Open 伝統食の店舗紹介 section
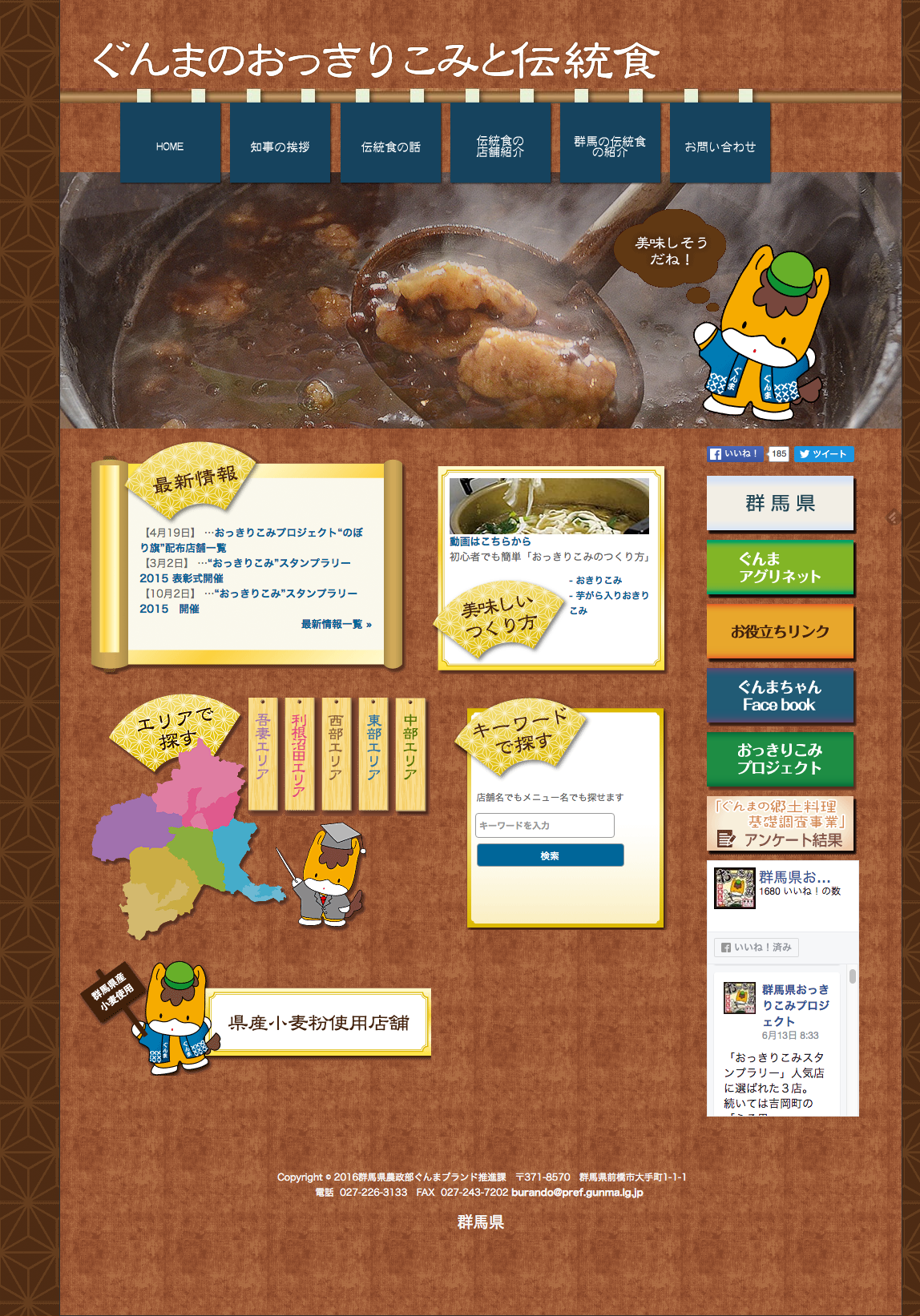 (500, 146)
